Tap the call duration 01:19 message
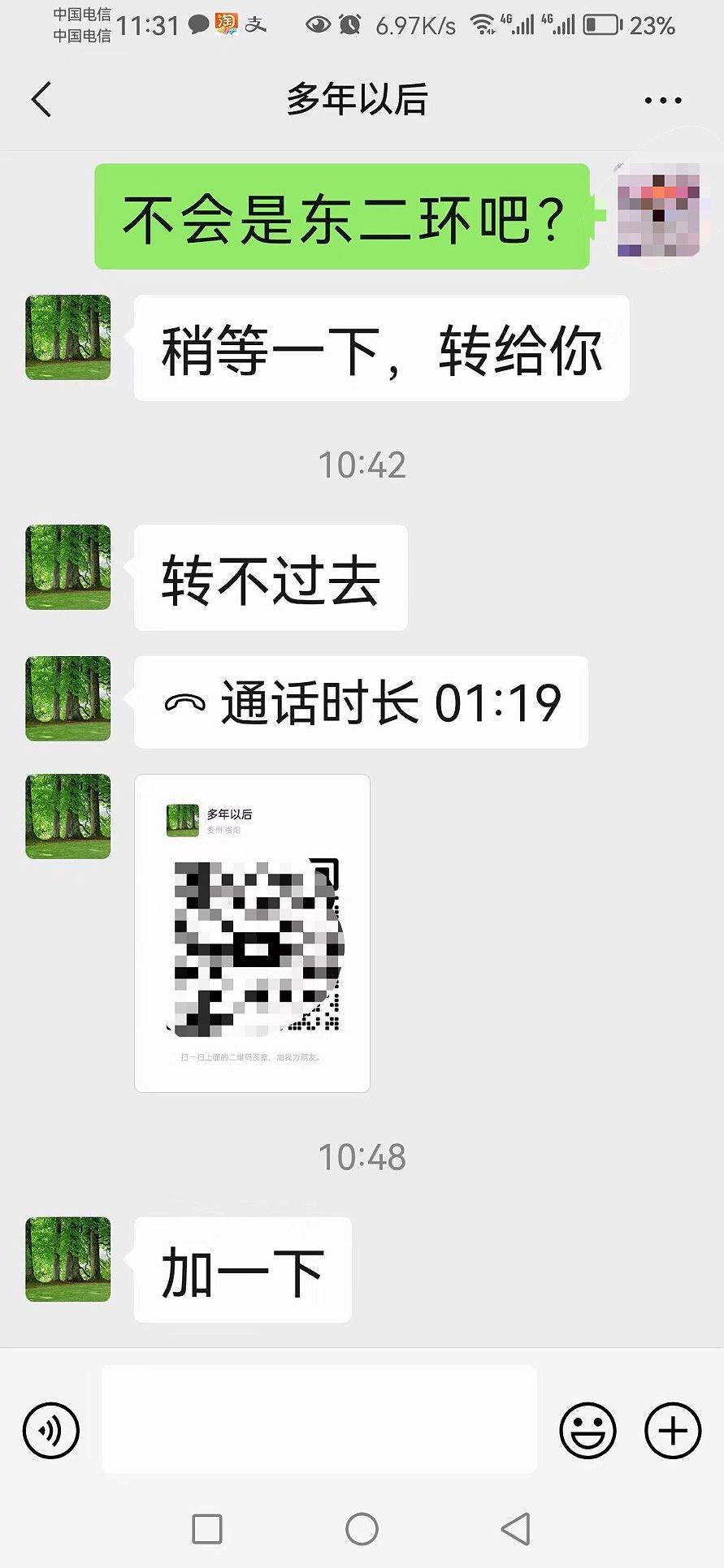 [x=361, y=702]
